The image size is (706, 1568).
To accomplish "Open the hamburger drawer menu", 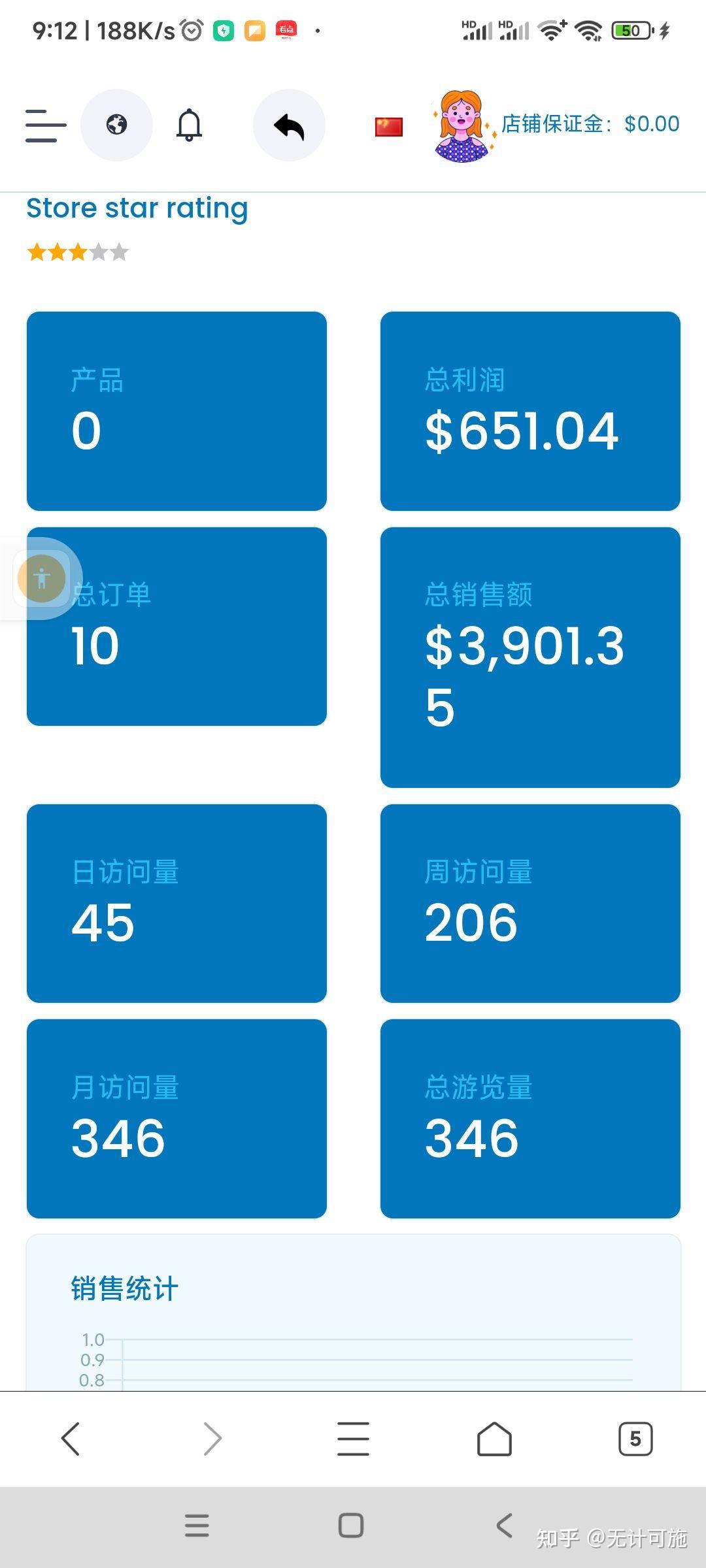I will [46, 125].
